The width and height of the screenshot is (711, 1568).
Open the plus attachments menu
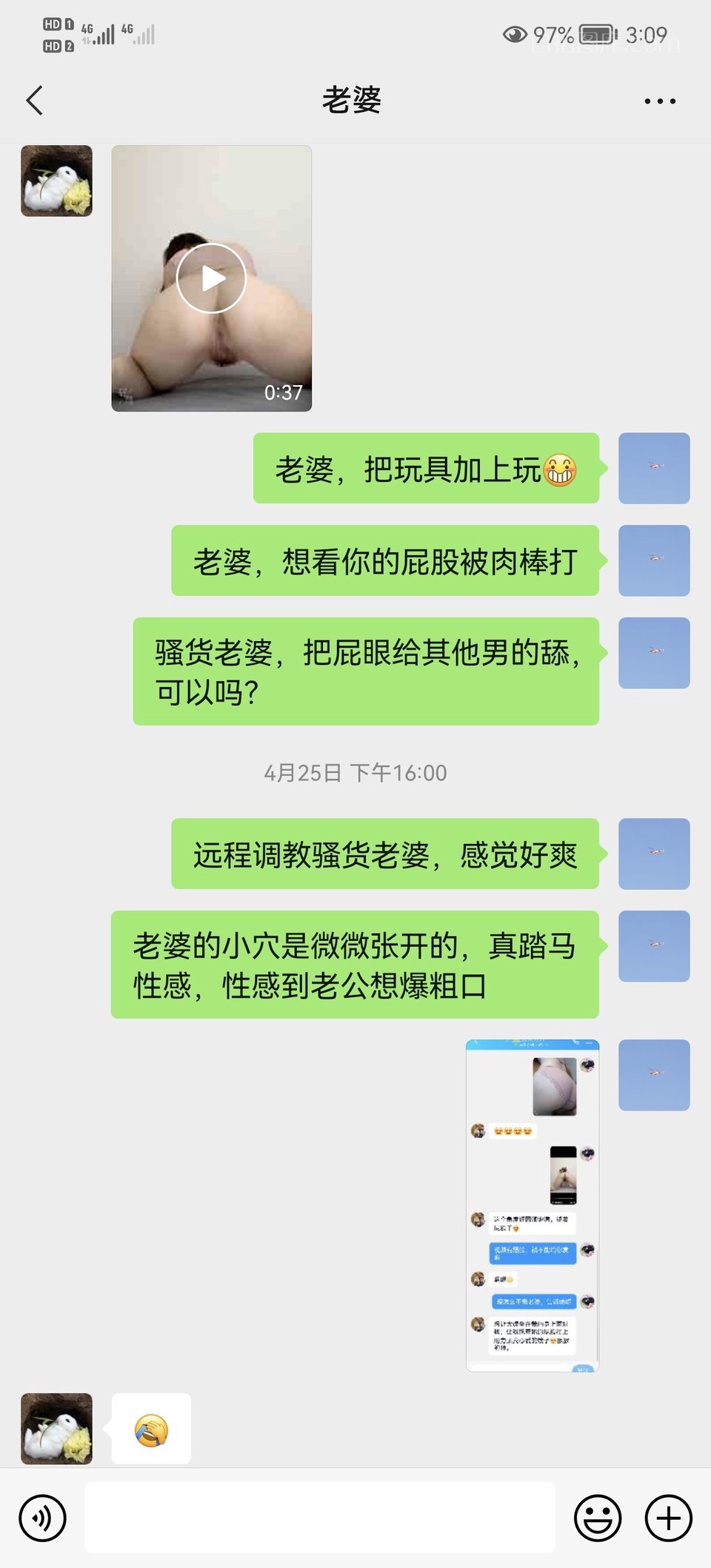pyautogui.click(x=668, y=1518)
